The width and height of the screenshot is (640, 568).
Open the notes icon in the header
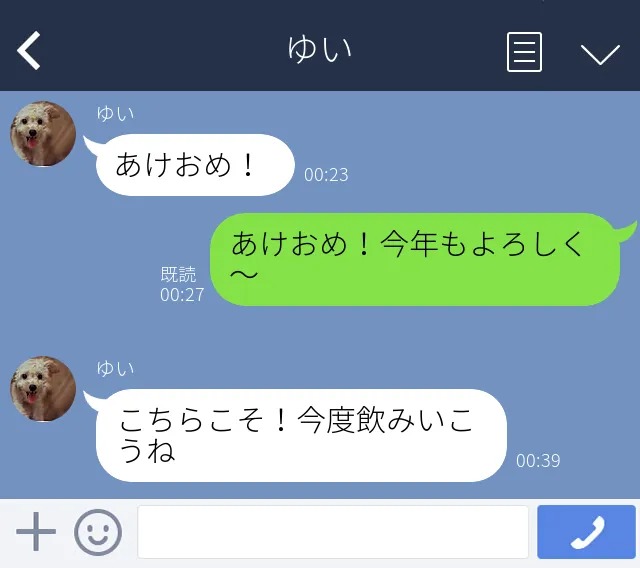524,52
